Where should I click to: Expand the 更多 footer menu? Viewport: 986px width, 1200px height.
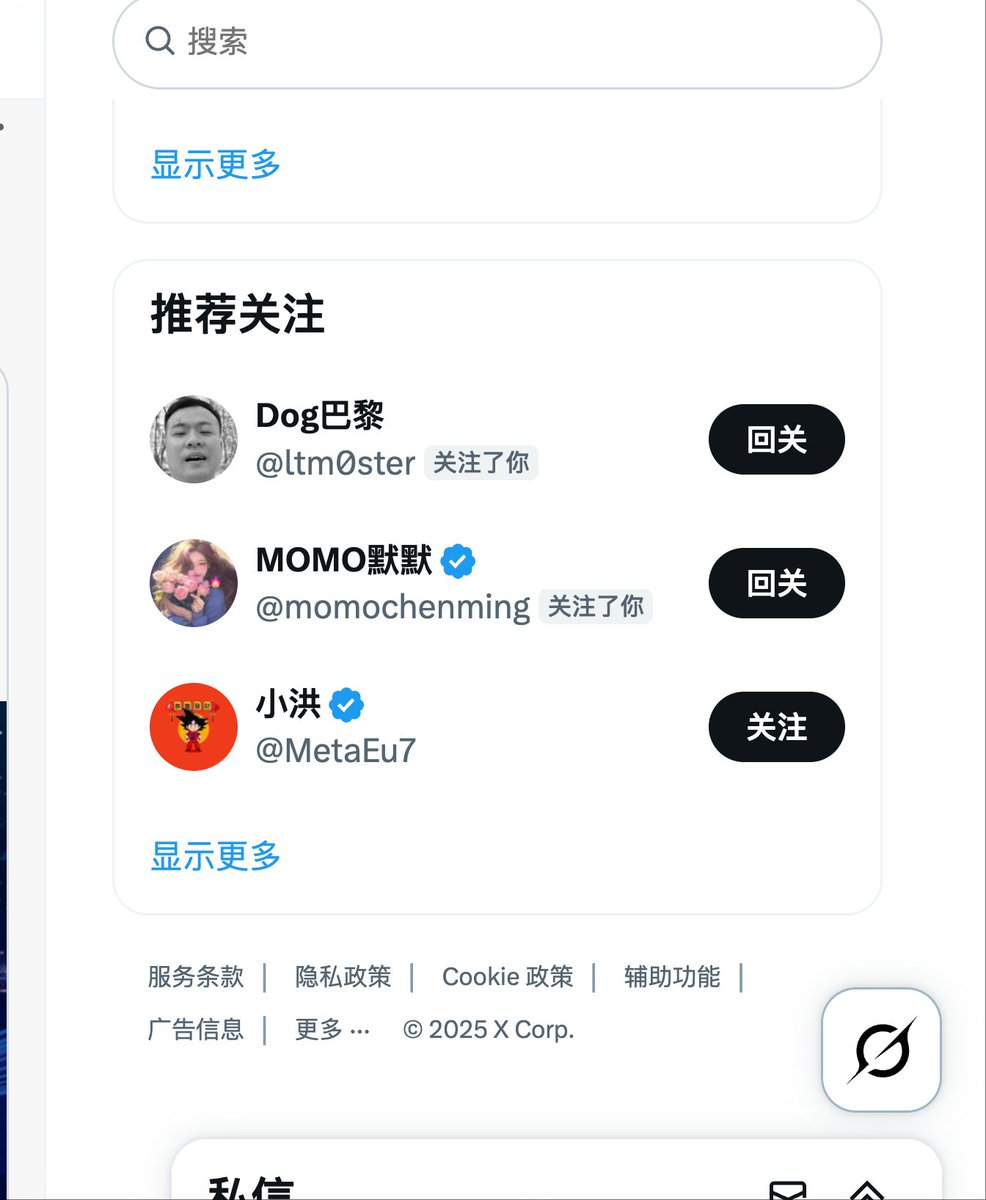(x=332, y=1029)
